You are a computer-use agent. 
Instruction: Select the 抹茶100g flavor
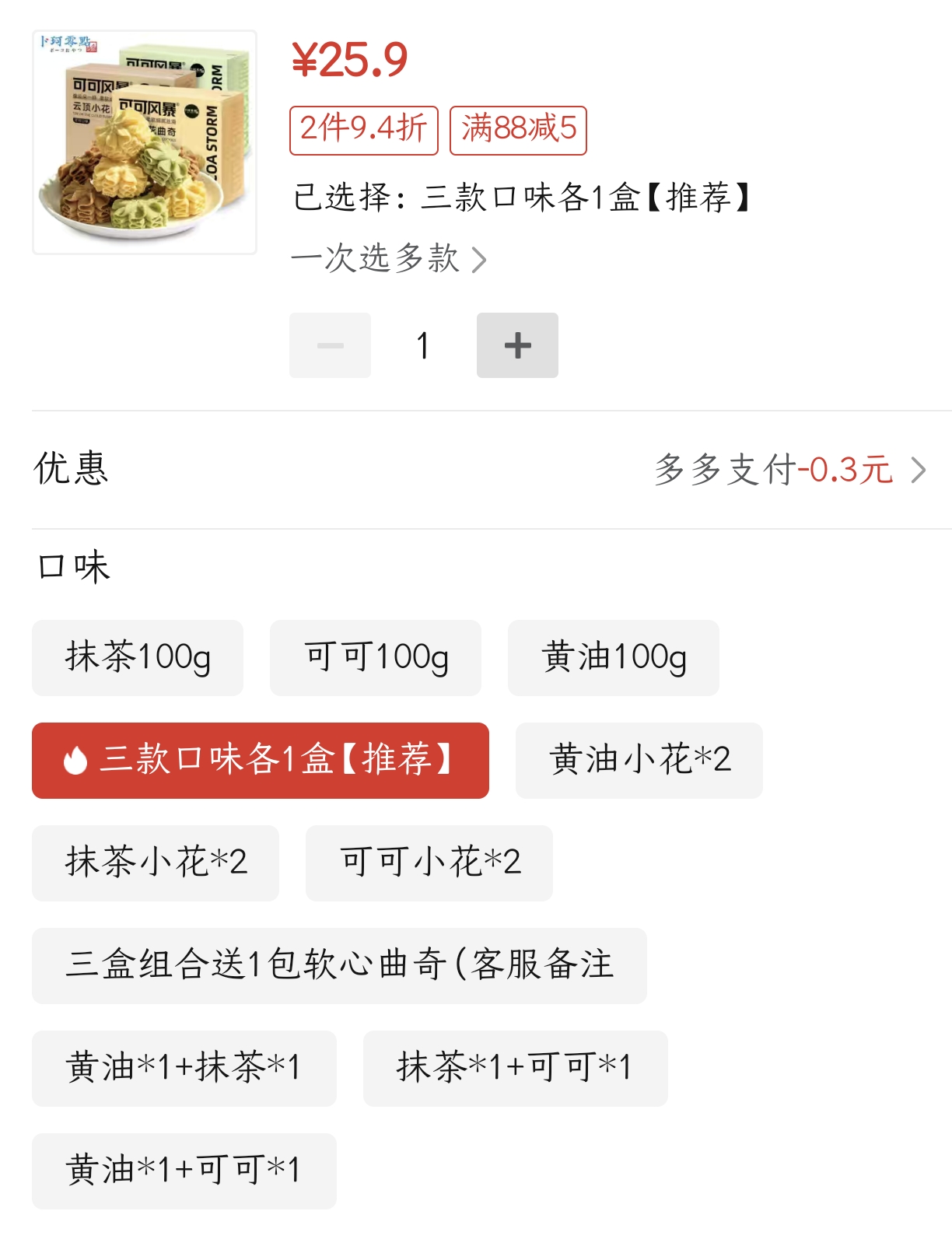[x=138, y=657]
